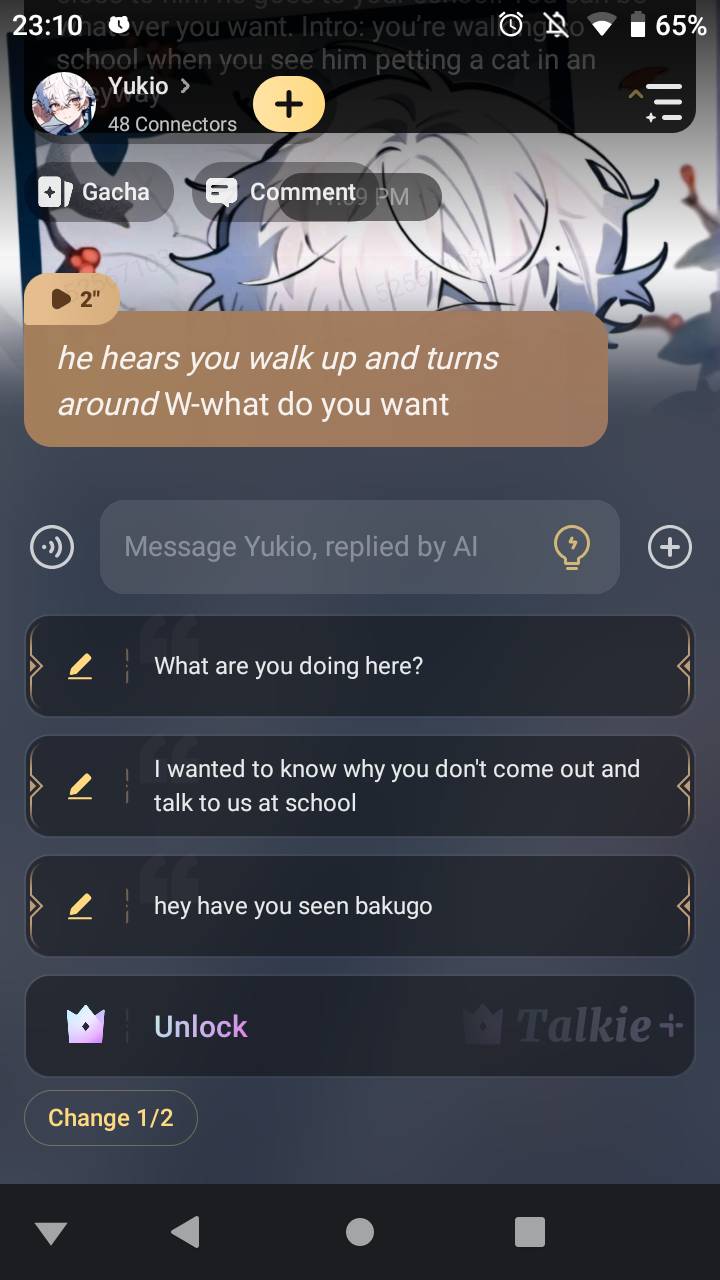The width and height of the screenshot is (720, 1280).
Task: Tap the yellow plus button beside Yukio
Action: [x=289, y=104]
